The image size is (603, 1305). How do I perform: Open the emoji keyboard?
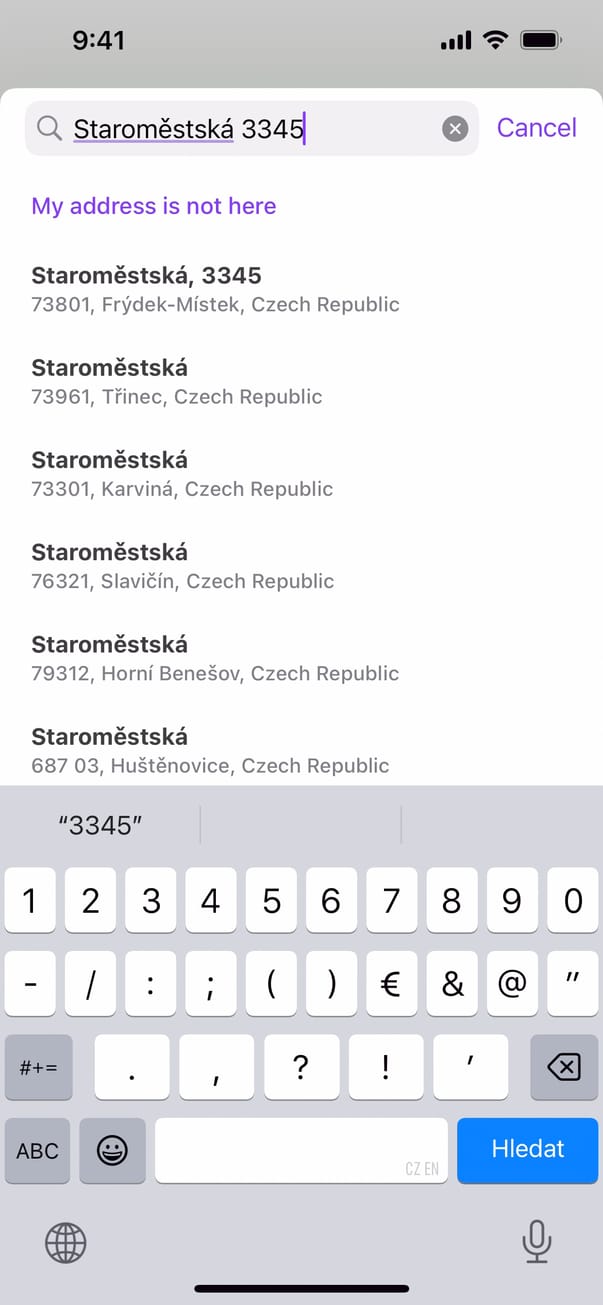click(x=112, y=1150)
